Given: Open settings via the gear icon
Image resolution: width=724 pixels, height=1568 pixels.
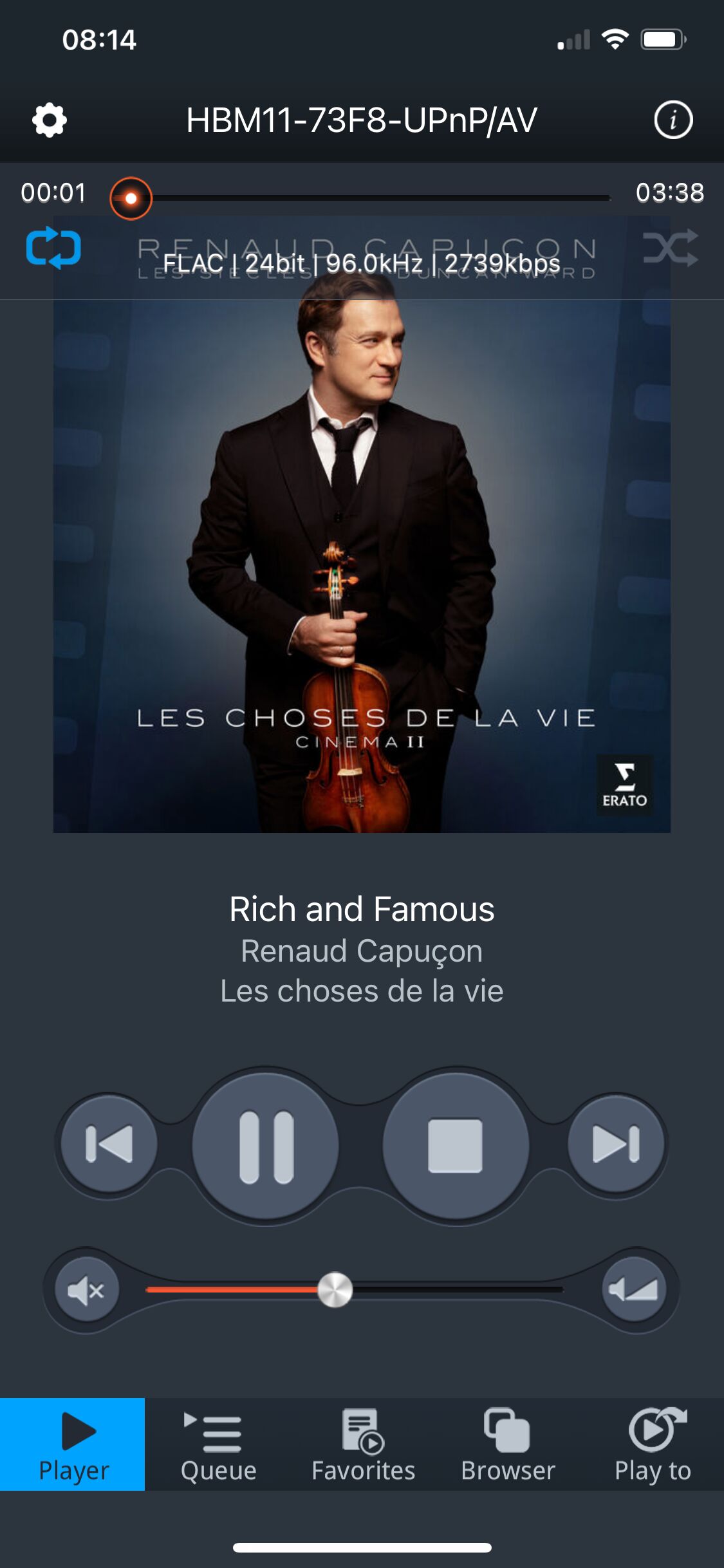Looking at the screenshot, I should coord(50,120).
